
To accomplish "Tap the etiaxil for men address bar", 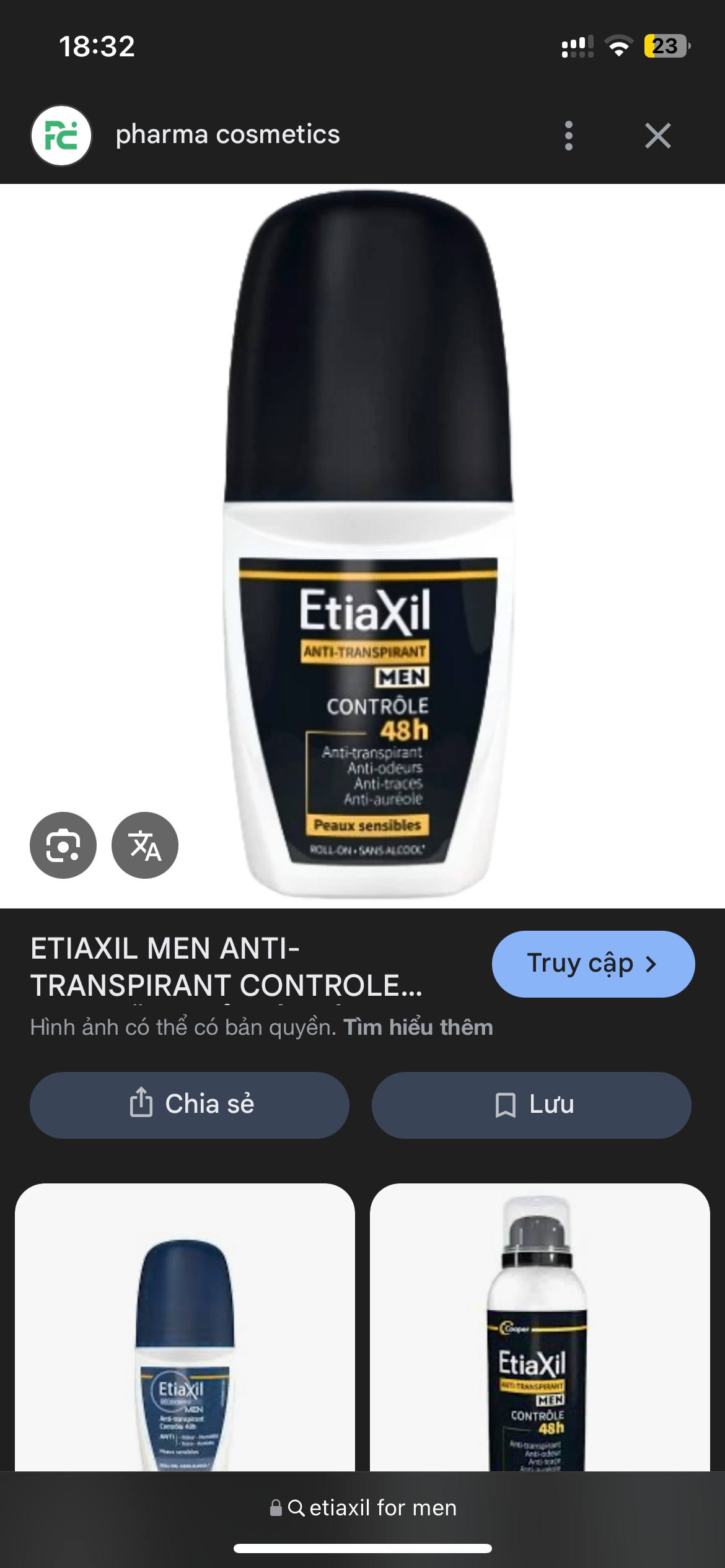I will 363,1507.
